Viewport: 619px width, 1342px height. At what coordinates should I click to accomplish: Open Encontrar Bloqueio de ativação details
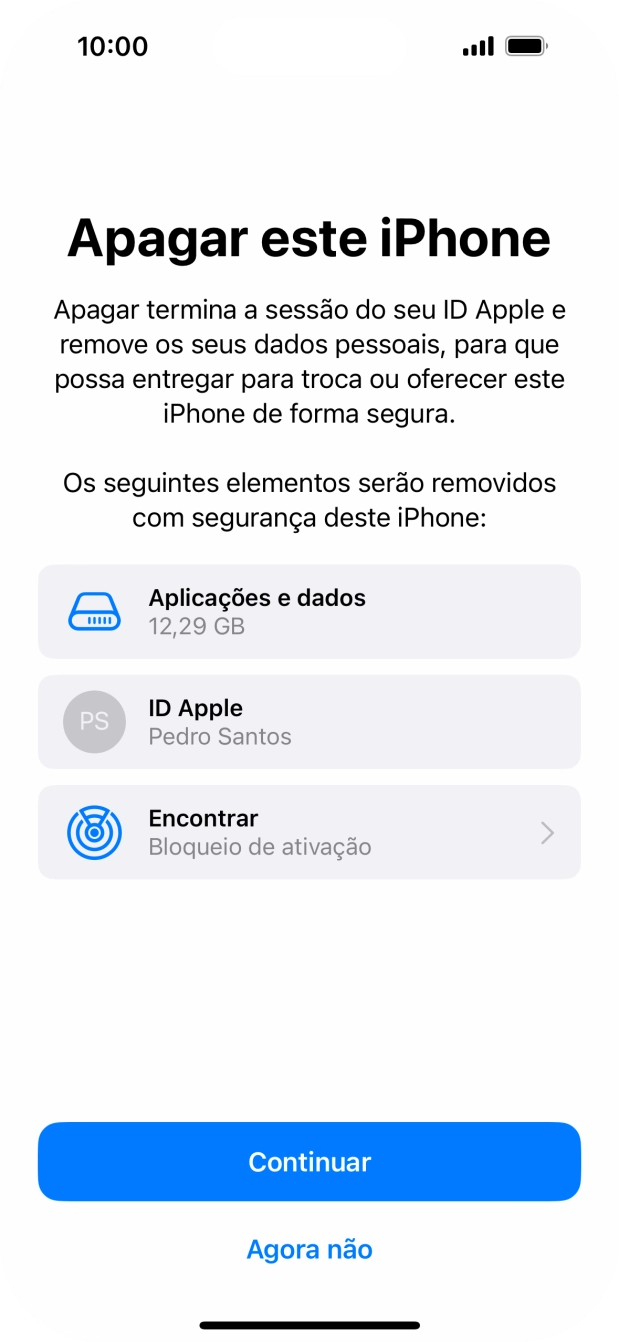pyautogui.click(x=309, y=832)
